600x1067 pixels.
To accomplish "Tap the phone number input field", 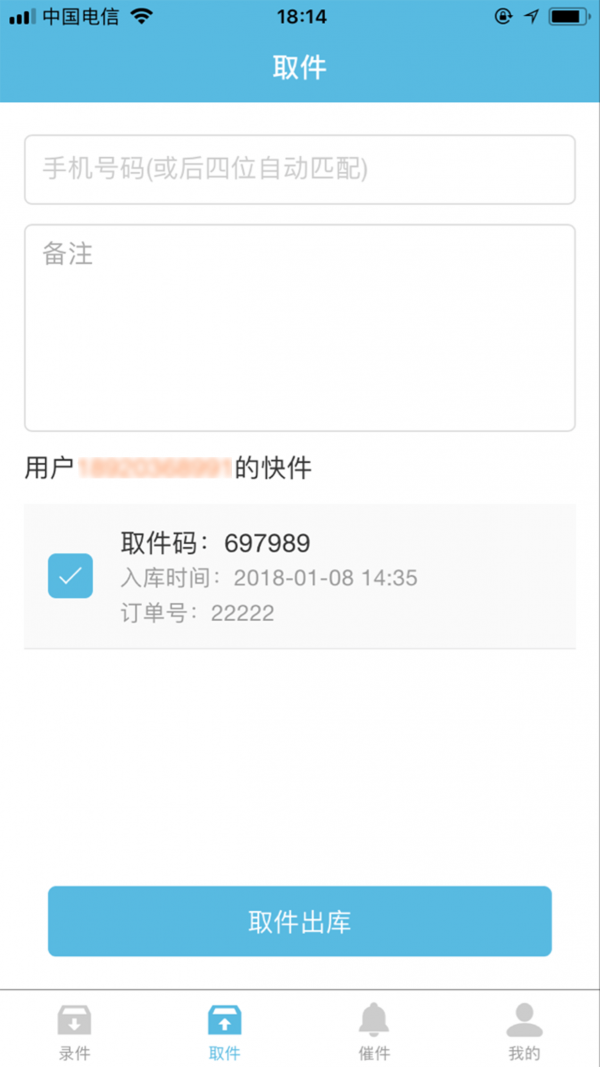I will click(300, 170).
